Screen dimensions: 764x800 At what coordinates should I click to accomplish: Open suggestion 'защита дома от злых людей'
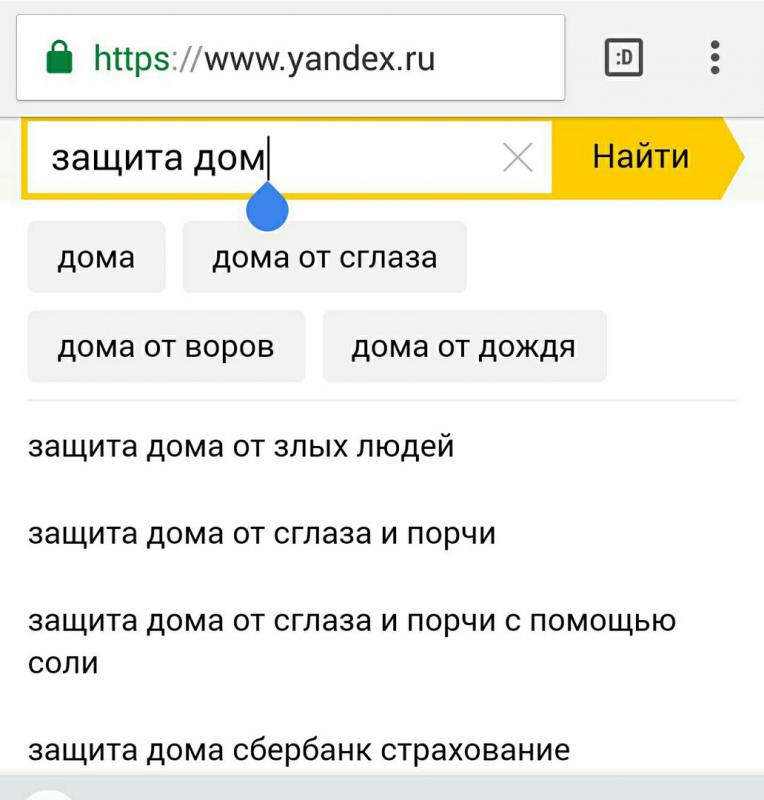coord(241,446)
